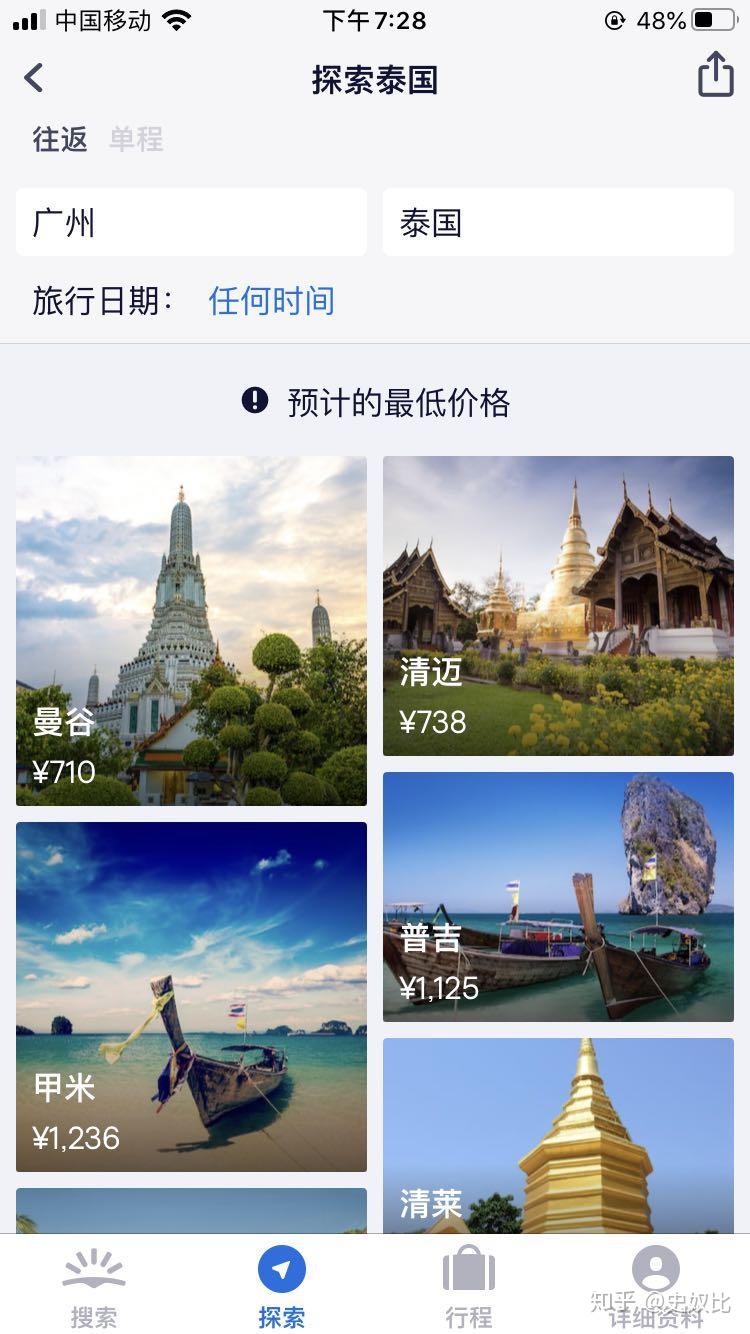The height and width of the screenshot is (1334, 750).
Task: Open 清迈 destination card
Action: click(x=558, y=606)
